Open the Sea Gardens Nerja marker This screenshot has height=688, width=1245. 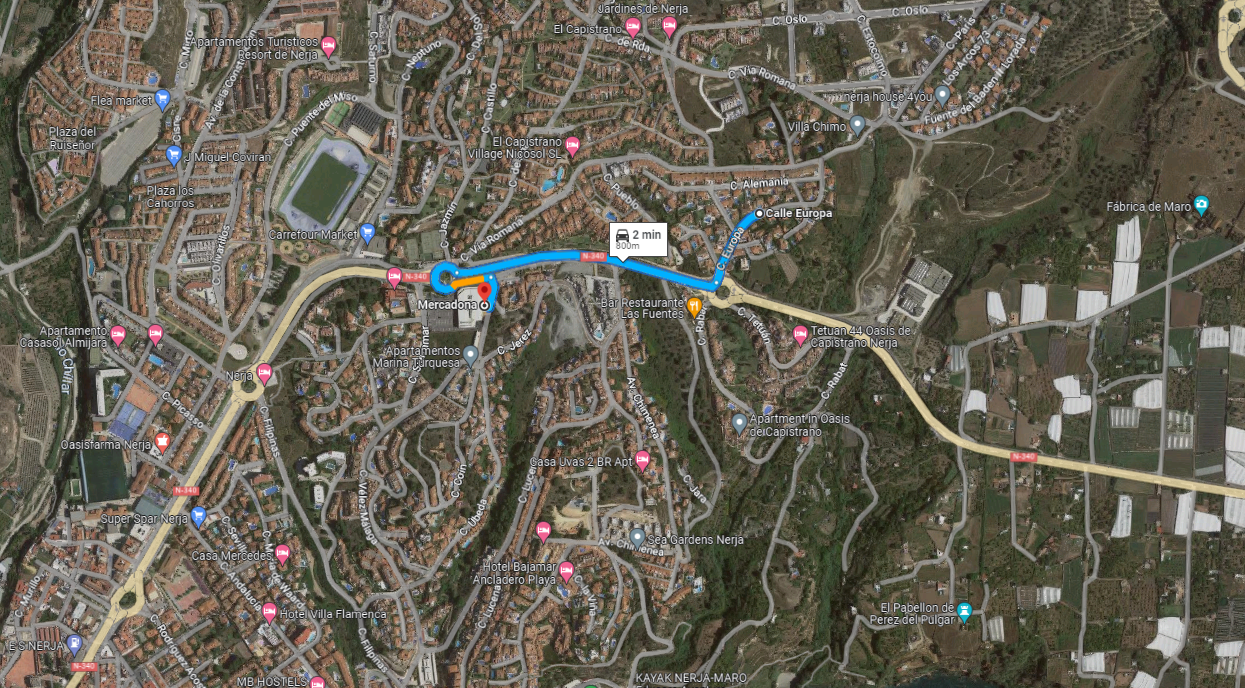tap(637, 538)
